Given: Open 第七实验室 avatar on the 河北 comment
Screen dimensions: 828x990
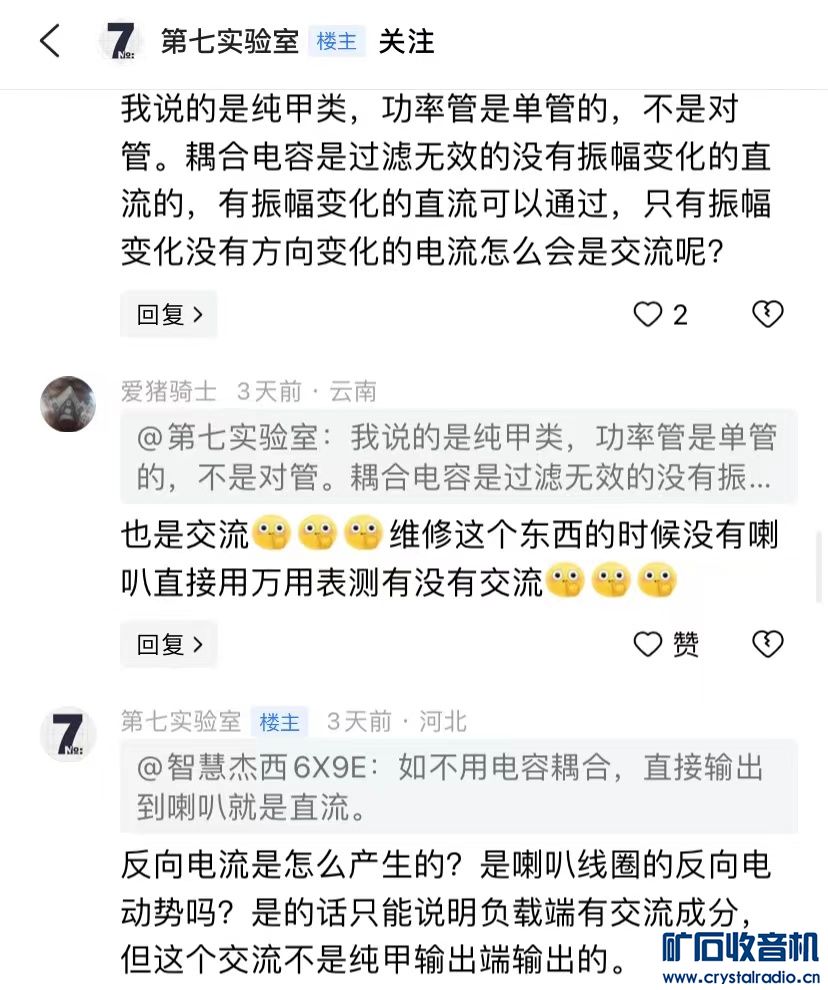Looking at the screenshot, I should pos(68,734).
